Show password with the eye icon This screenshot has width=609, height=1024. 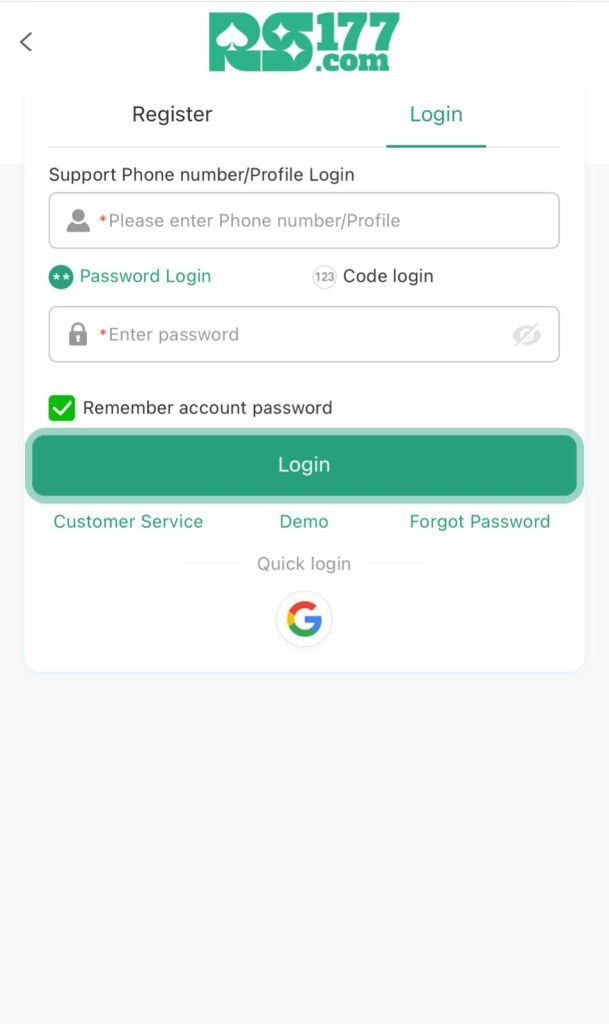(x=526, y=335)
